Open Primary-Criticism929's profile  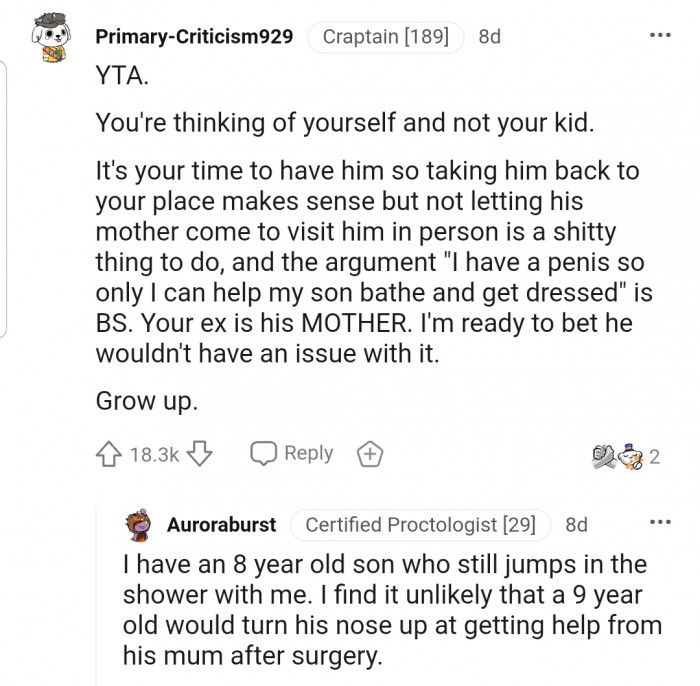tap(194, 37)
